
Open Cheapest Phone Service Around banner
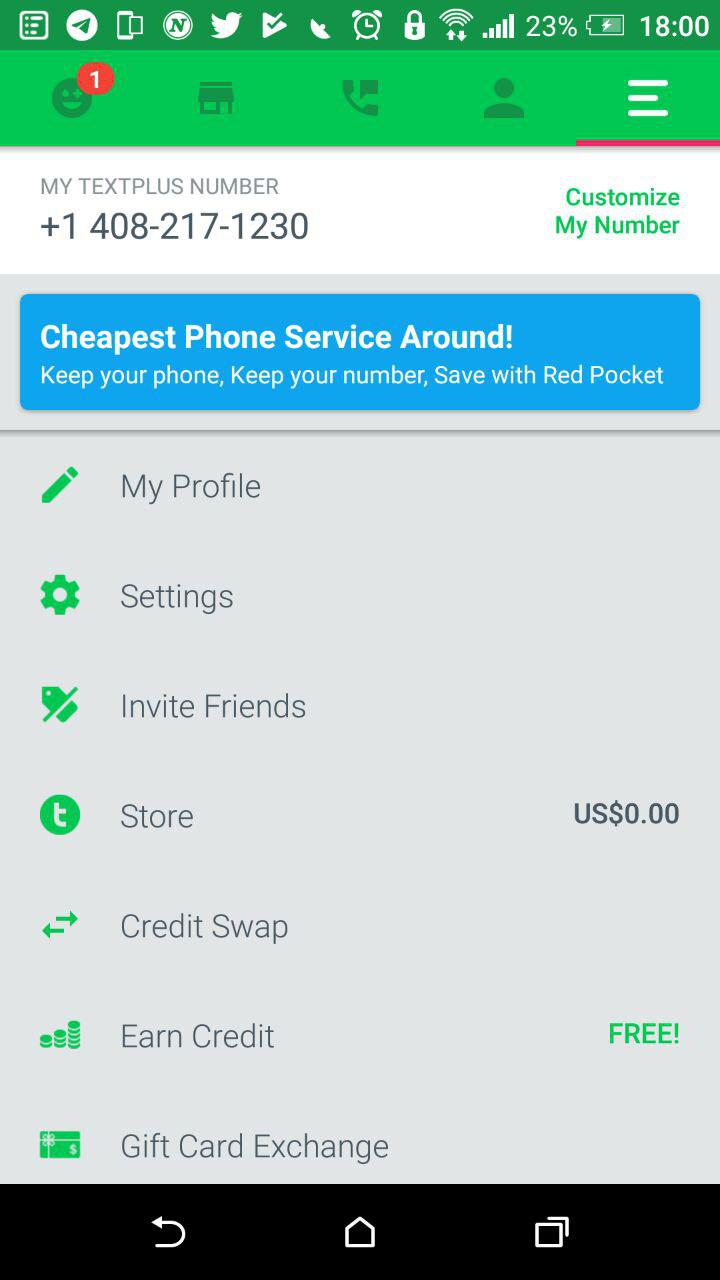click(360, 352)
